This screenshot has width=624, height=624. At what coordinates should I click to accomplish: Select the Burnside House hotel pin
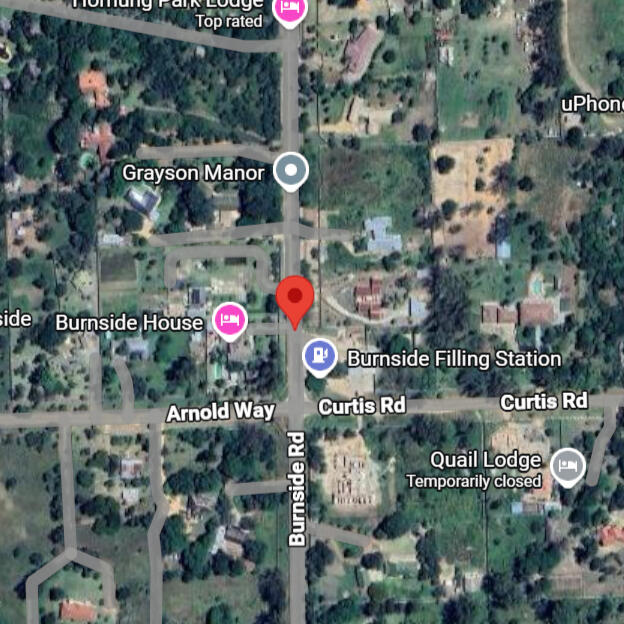(230, 321)
